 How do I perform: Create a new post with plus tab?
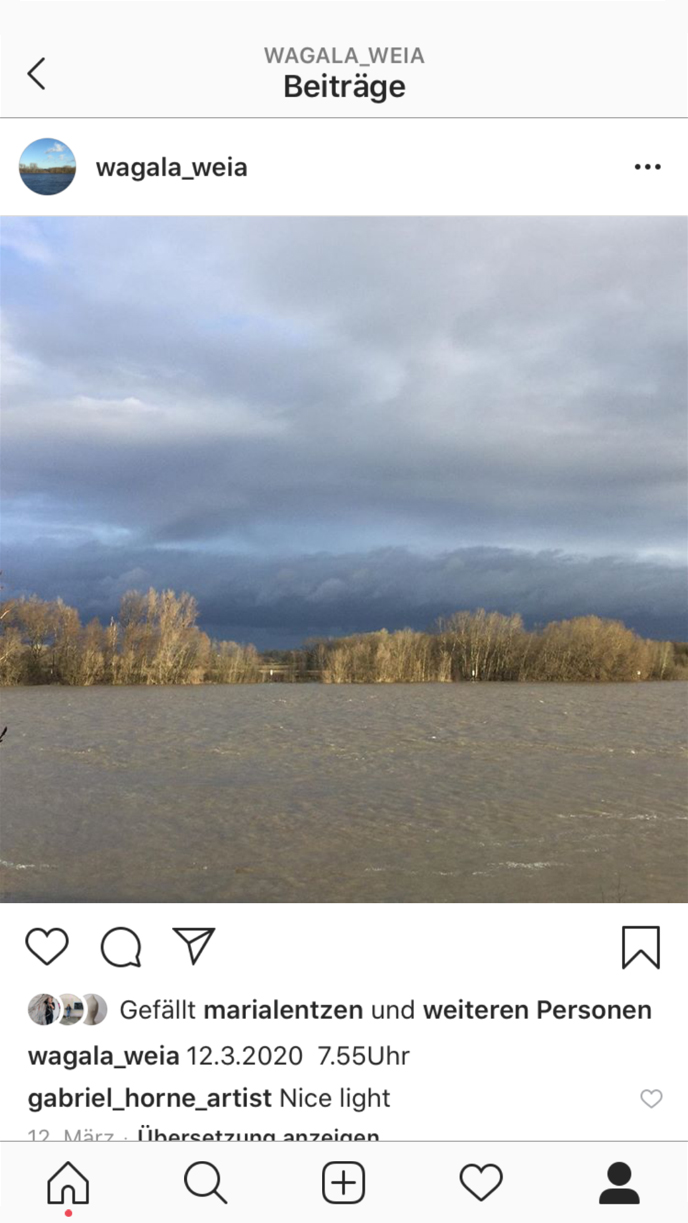343,1184
